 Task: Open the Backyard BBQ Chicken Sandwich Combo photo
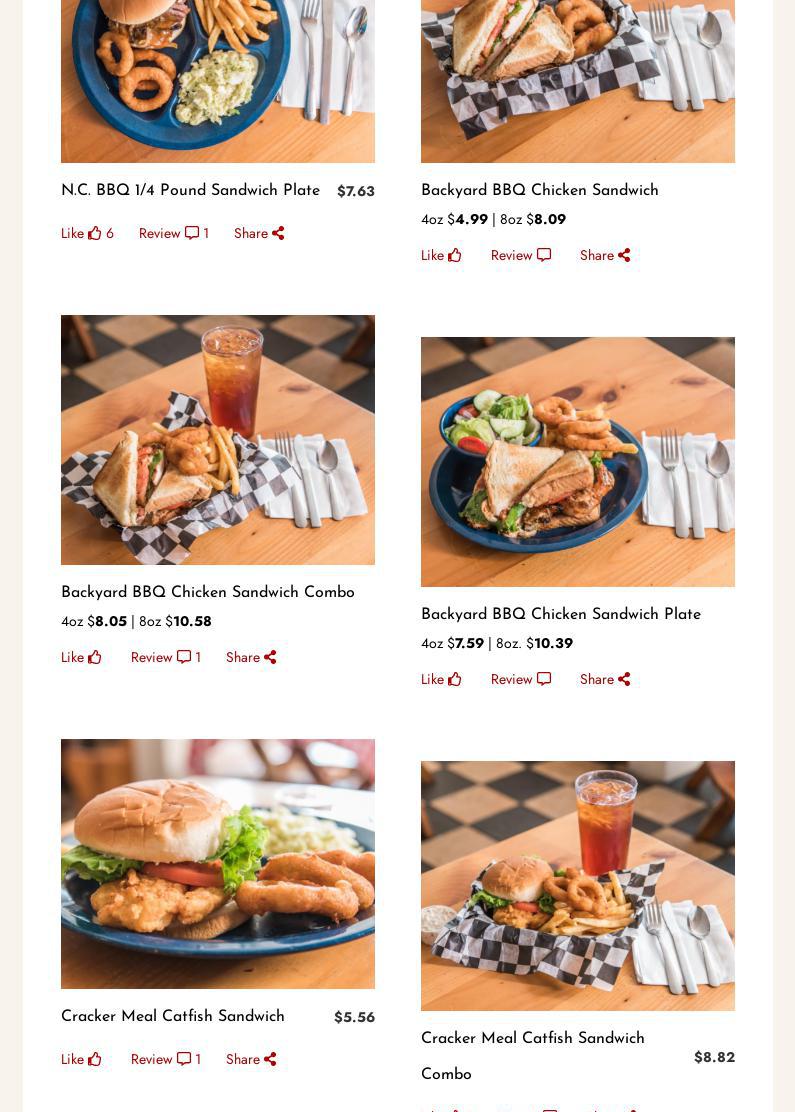pos(218,440)
